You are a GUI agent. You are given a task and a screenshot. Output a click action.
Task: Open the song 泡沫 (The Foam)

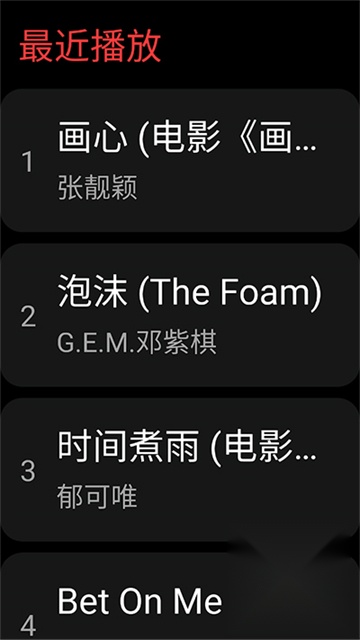point(180,315)
